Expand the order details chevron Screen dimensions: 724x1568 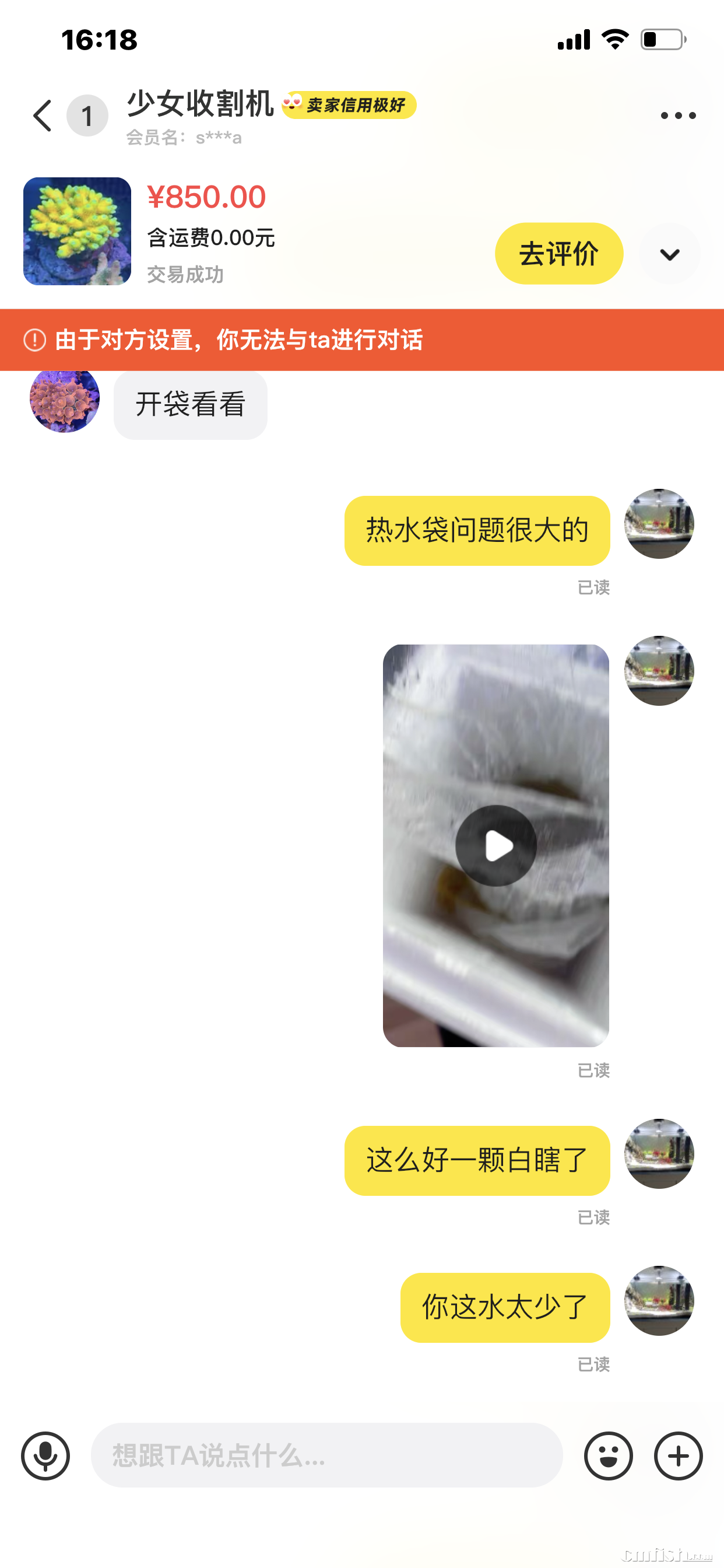(669, 254)
